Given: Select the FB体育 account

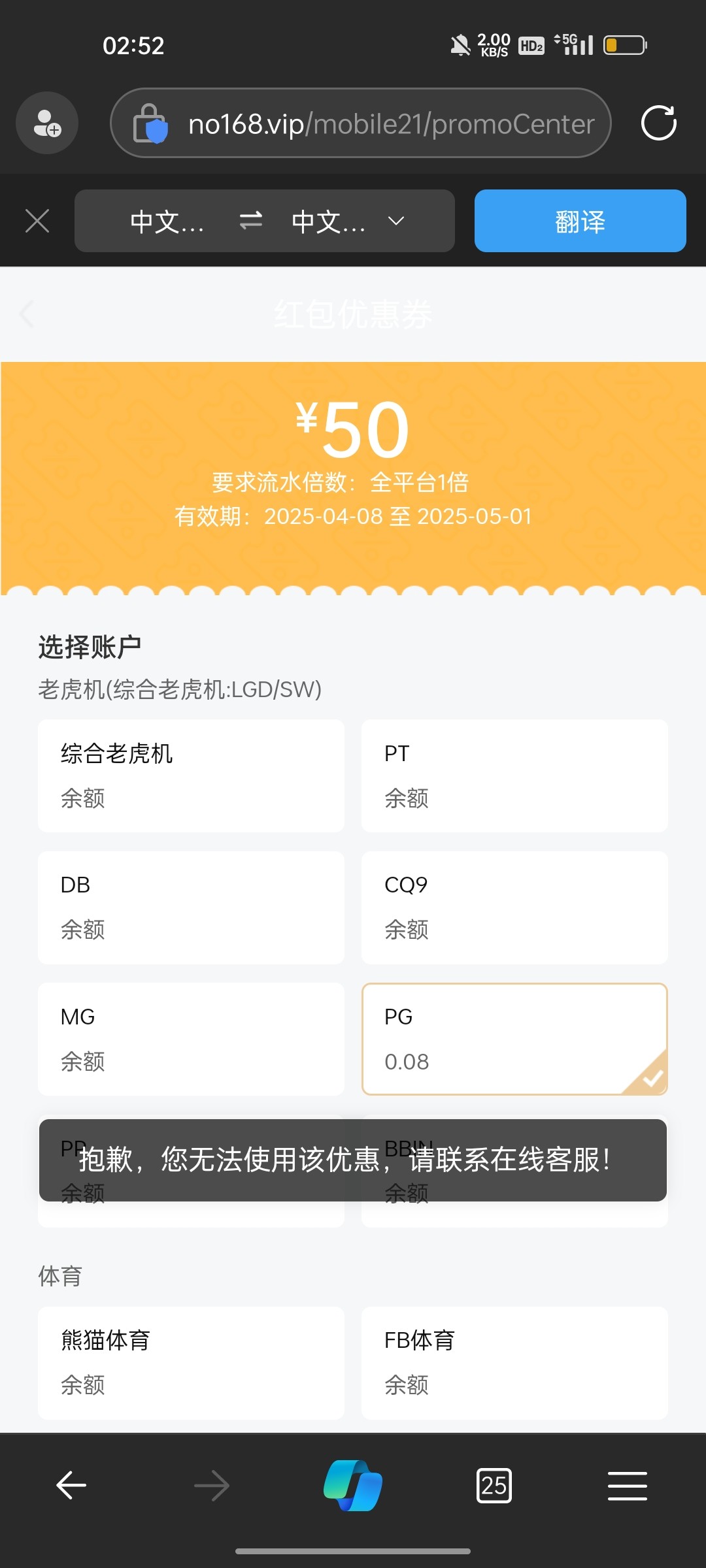Looking at the screenshot, I should pos(514,1362).
